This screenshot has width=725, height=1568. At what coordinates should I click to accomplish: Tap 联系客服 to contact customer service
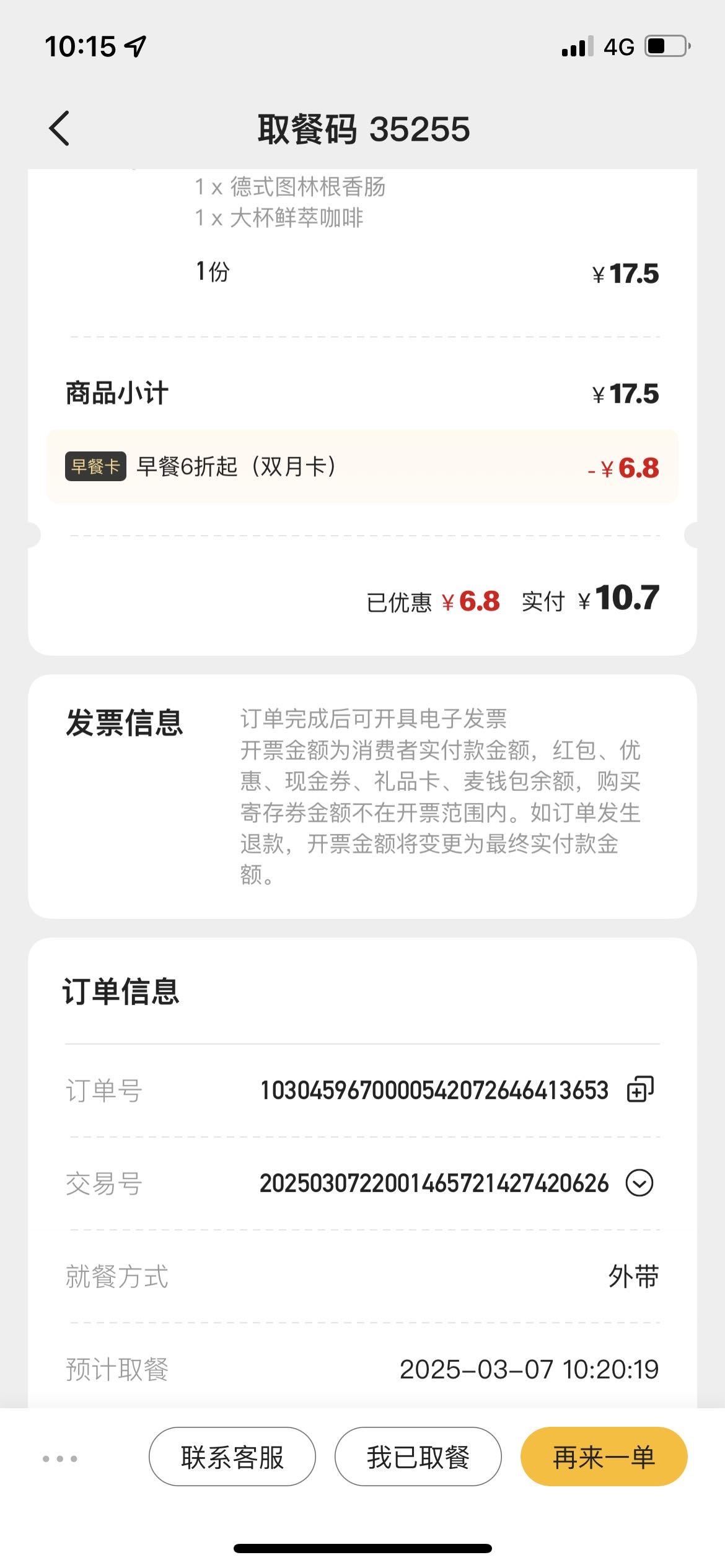(232, 1457)
